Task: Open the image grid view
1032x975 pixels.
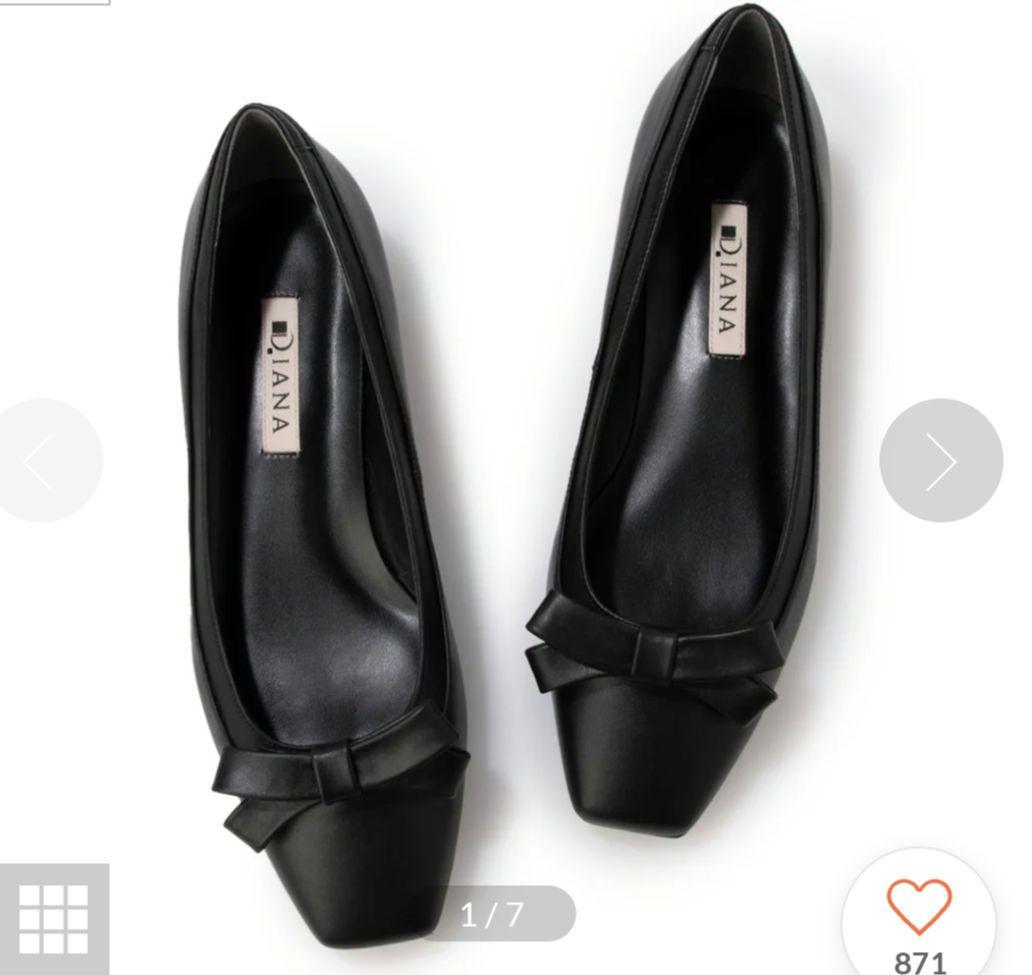Action: click(x=54, y=917)
